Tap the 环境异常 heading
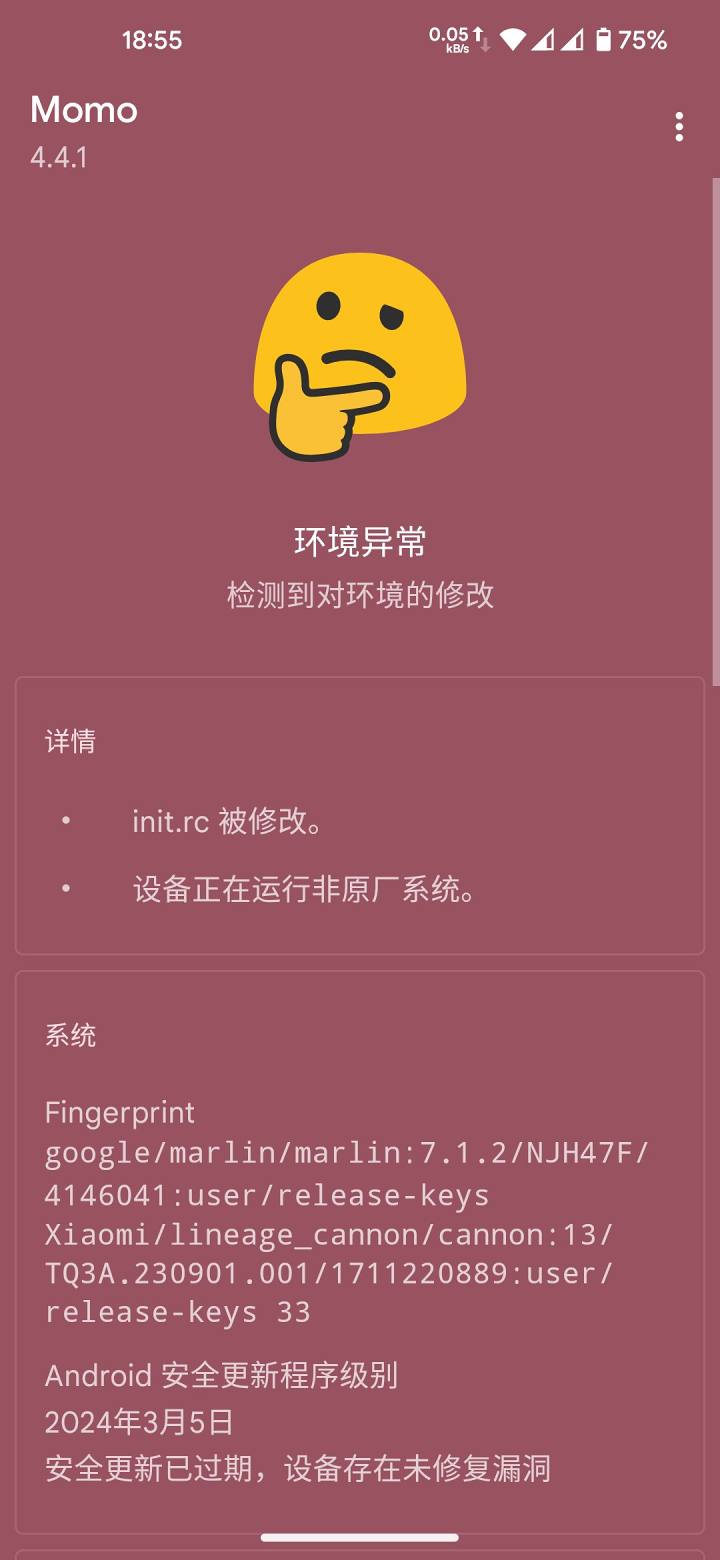The width and height of the screenshot is (720, 1560). coord(360,541)
